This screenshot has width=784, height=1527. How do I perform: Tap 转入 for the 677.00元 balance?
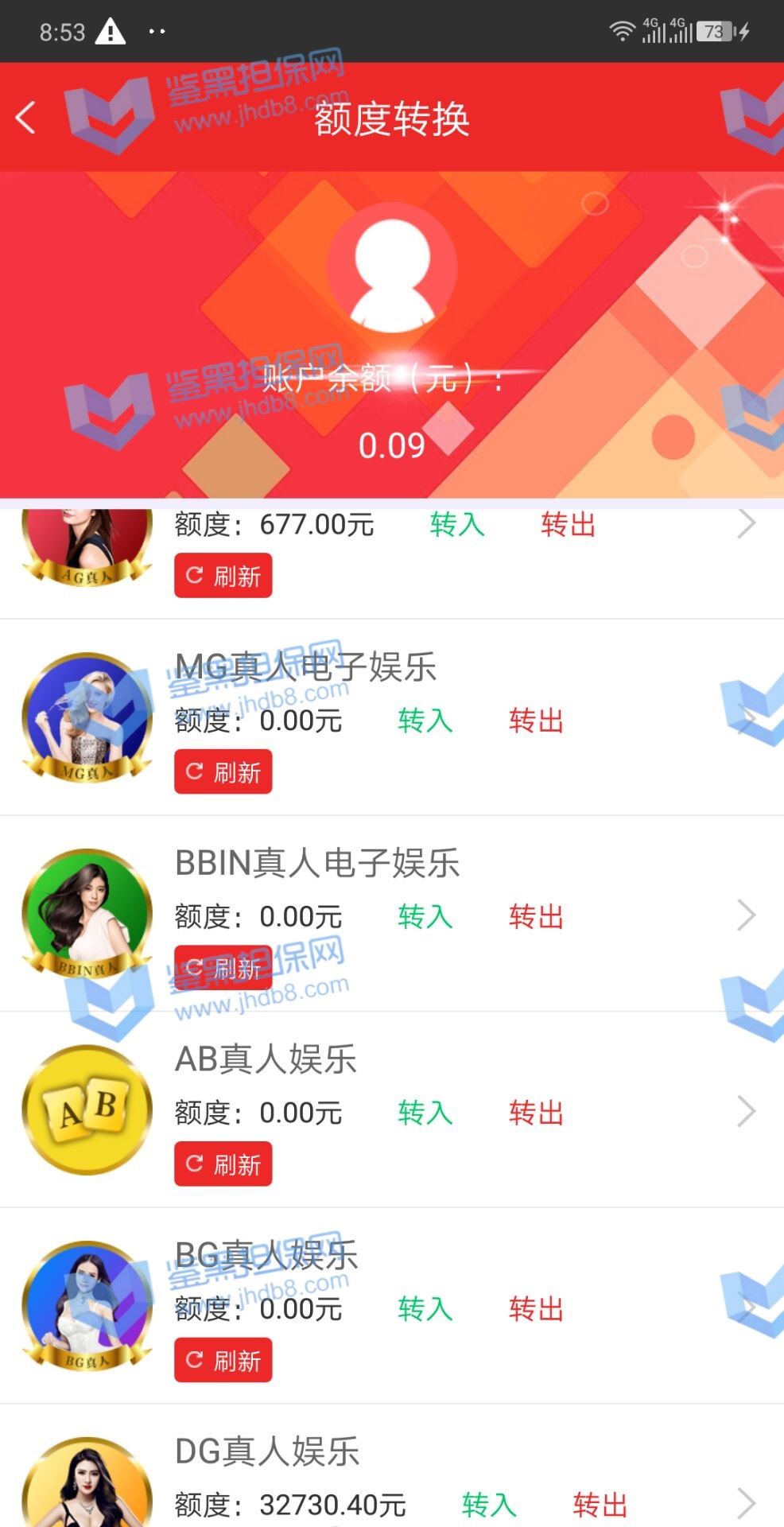click(x=457, y=525)
